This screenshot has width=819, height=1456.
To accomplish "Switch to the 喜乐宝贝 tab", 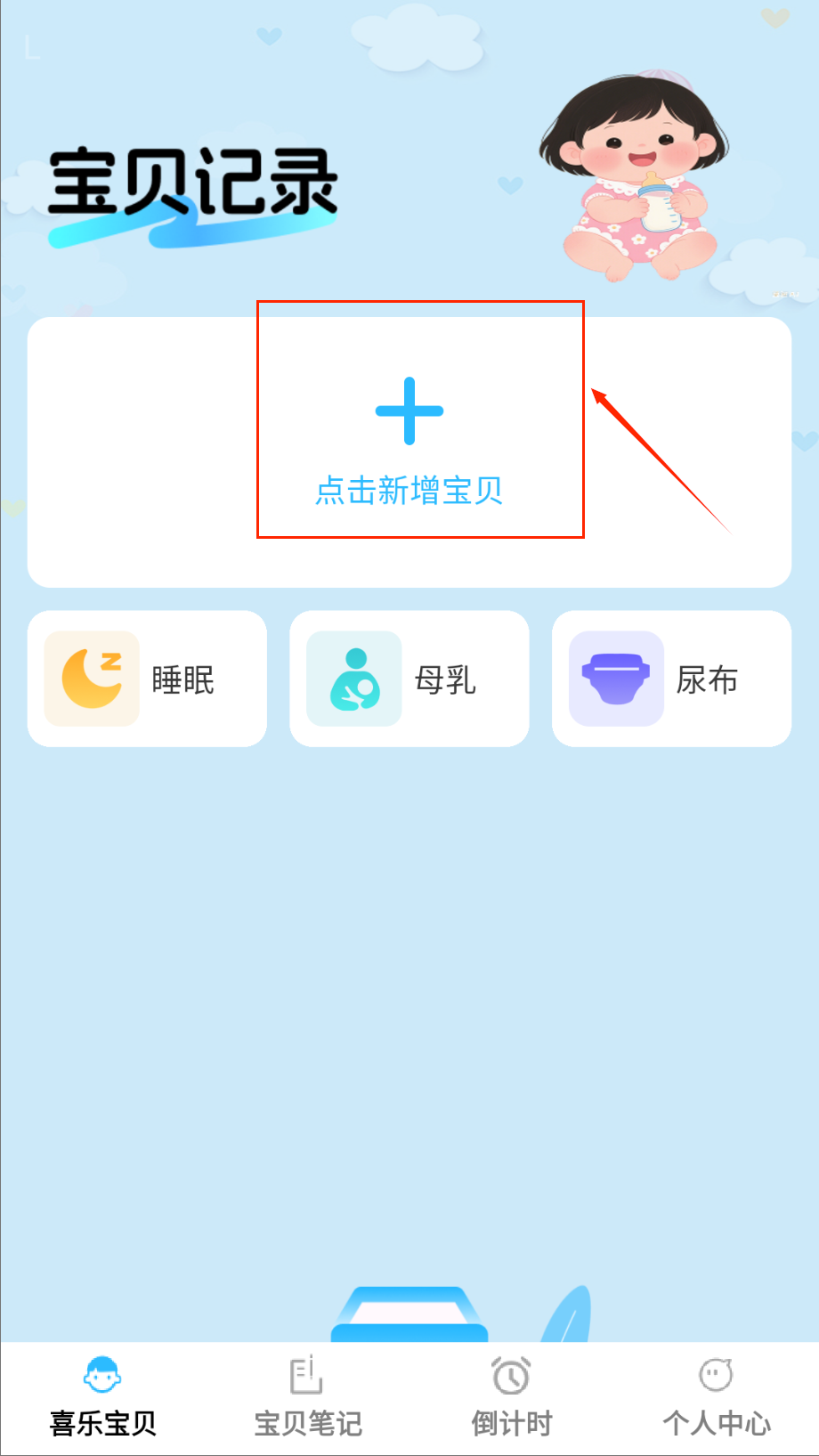I will pos(102,1396).
